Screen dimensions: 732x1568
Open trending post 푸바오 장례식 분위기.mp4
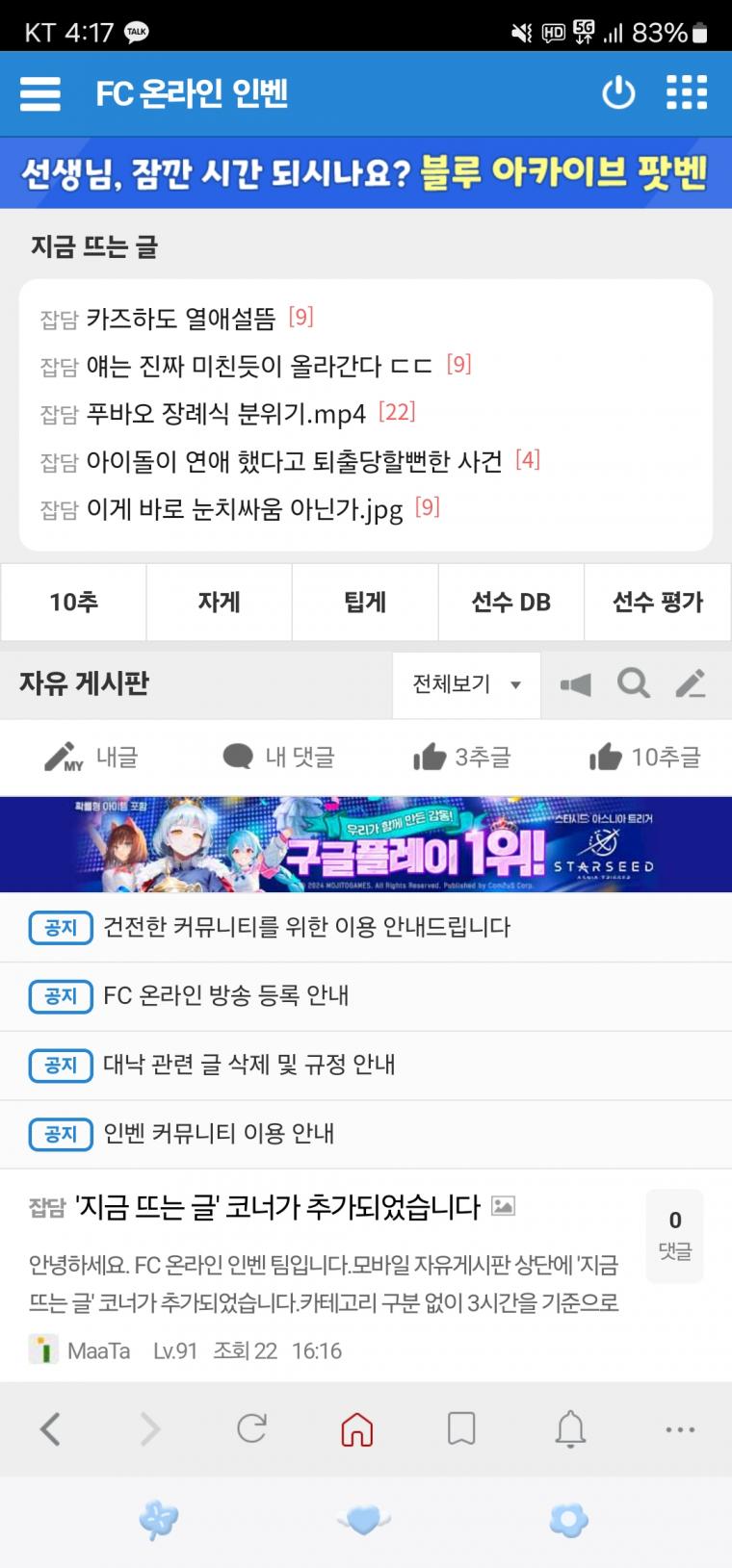tap(226, 413)
